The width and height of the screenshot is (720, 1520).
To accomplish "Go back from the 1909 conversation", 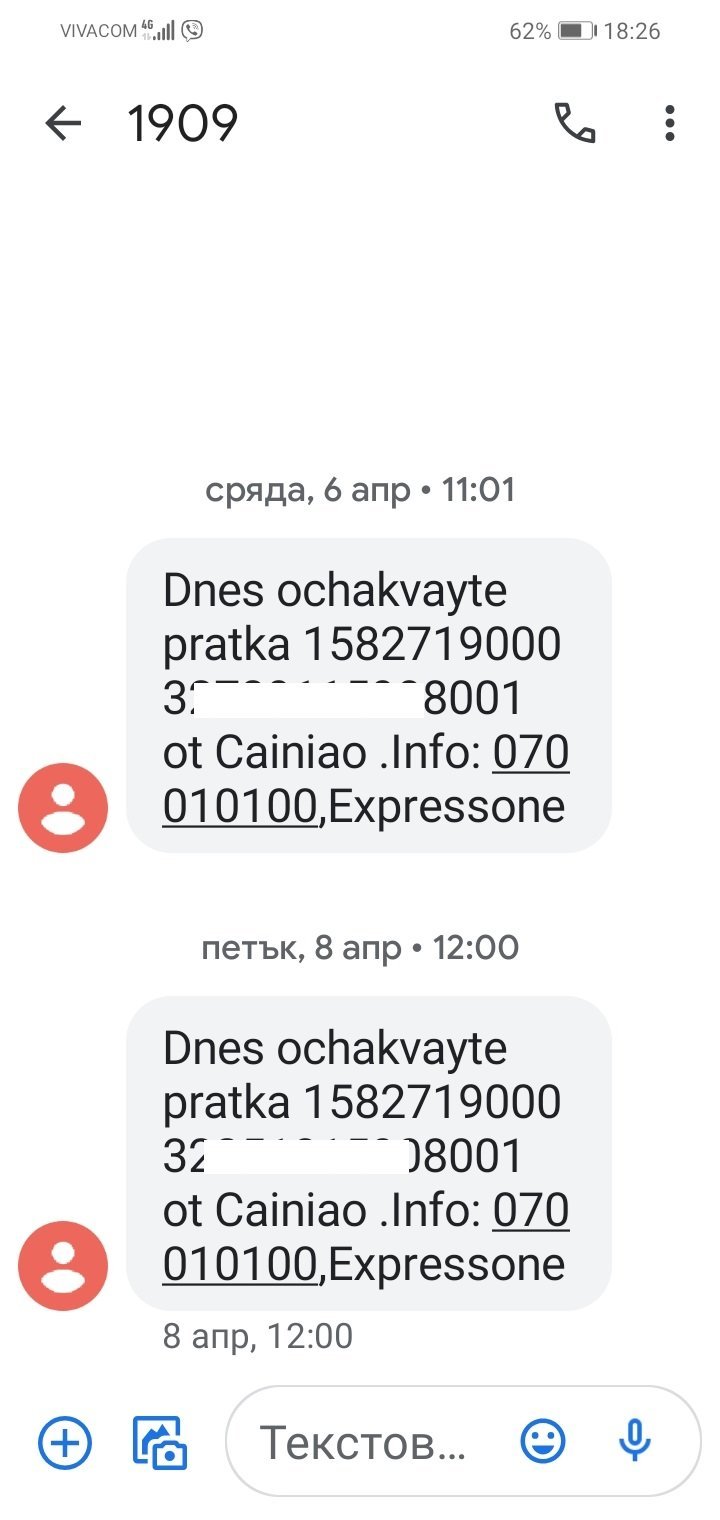I will 63,123.
